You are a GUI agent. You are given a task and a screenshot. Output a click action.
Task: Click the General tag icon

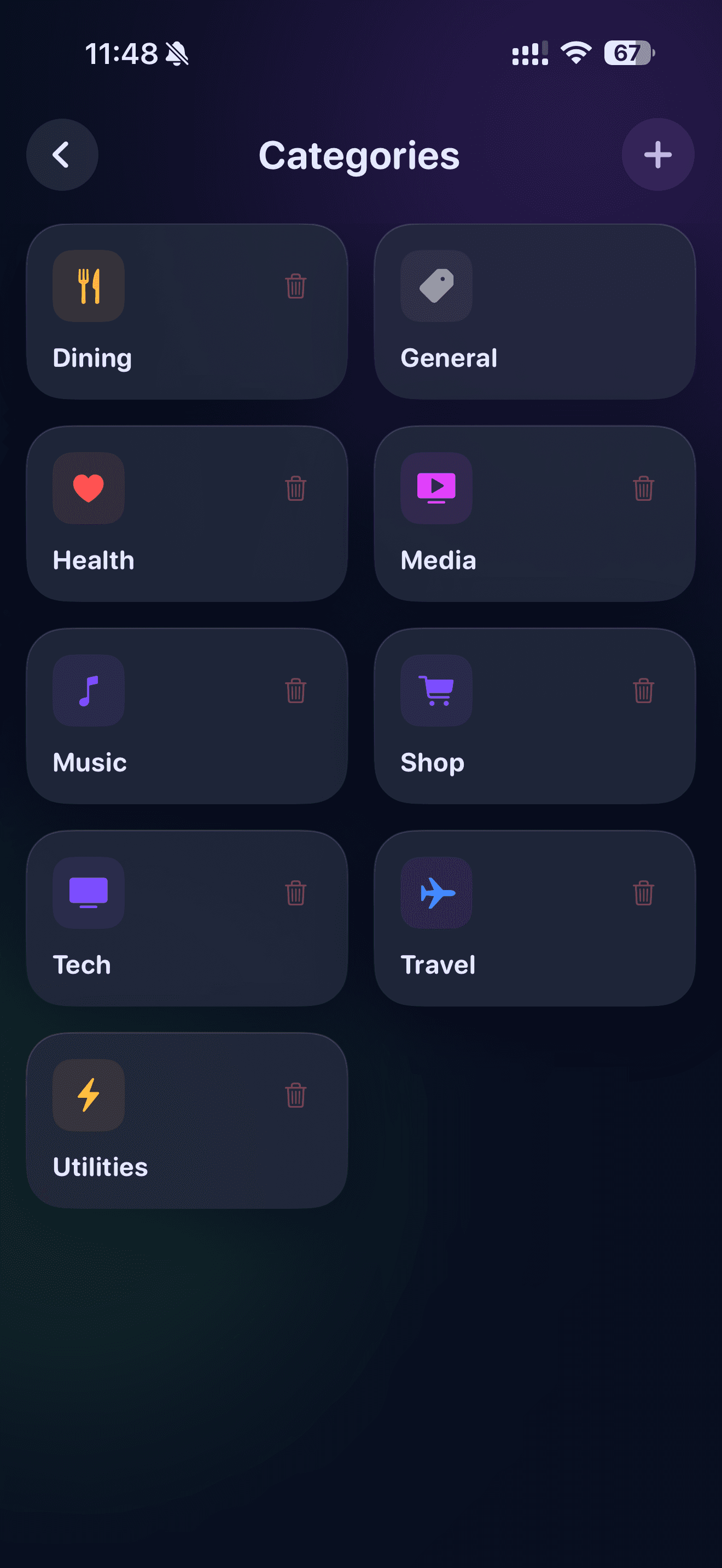(x=436, y=286)
